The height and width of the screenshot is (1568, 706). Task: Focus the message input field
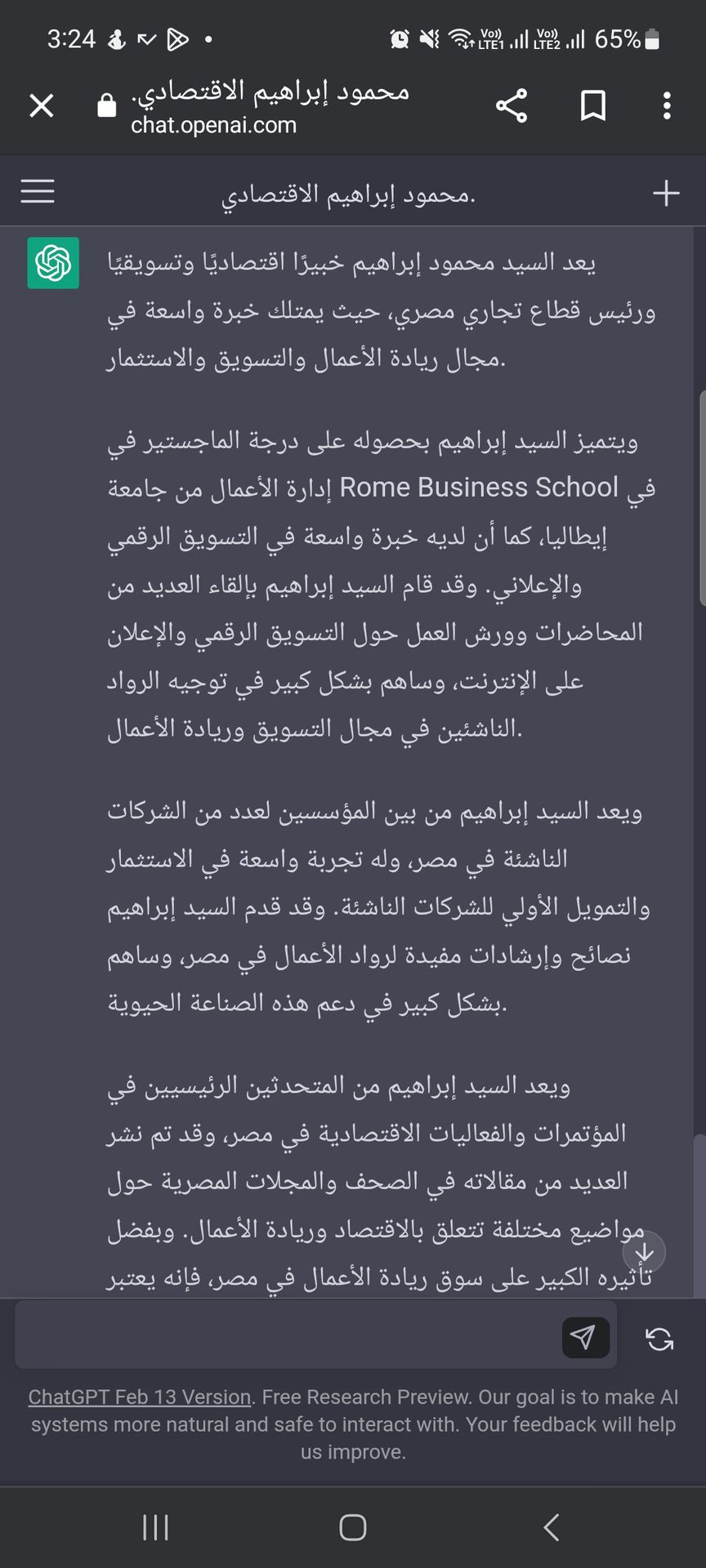[286, 1337]
